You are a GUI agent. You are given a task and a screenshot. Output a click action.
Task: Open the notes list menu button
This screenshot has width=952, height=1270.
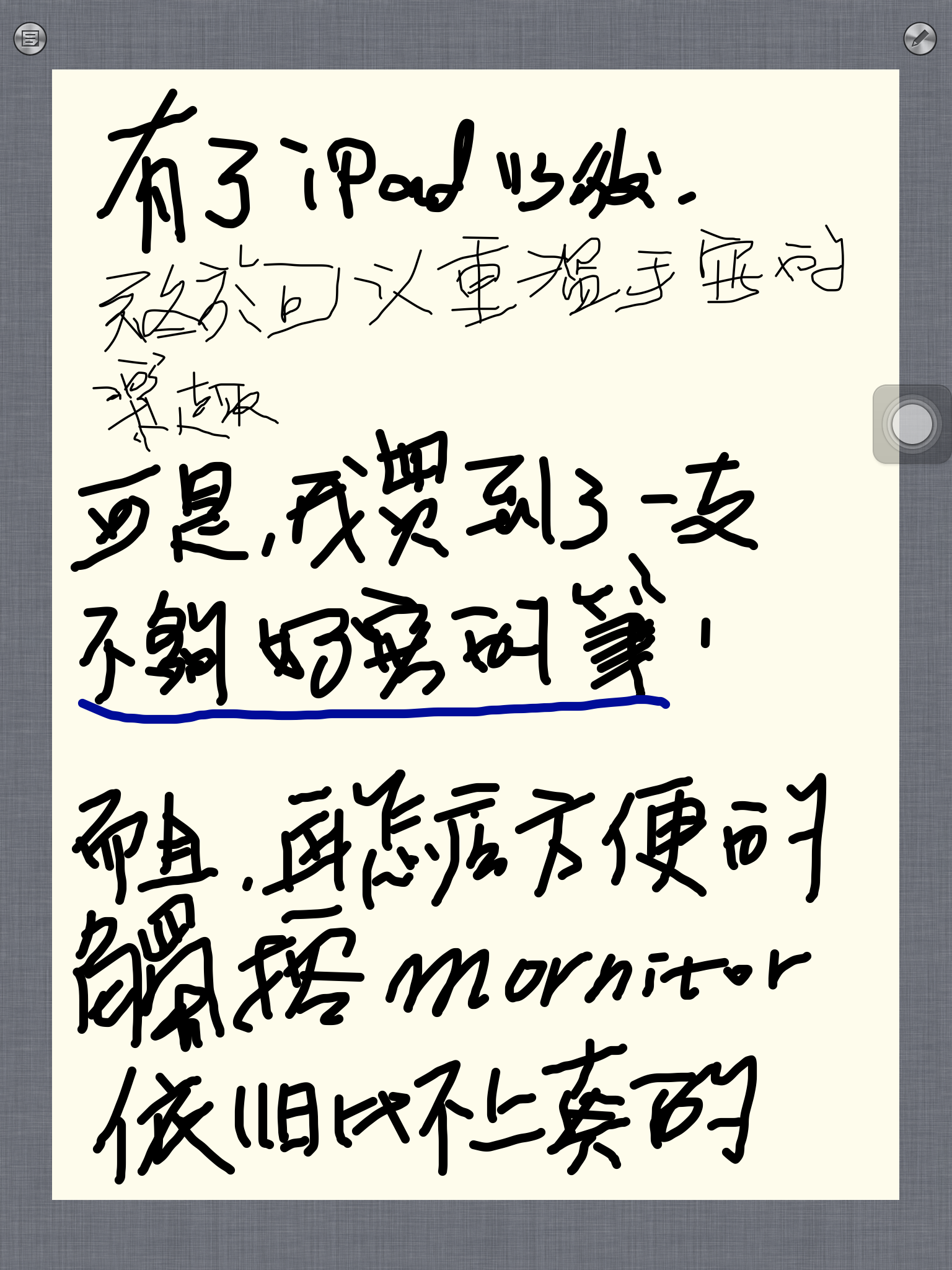(x=30, y=38)
